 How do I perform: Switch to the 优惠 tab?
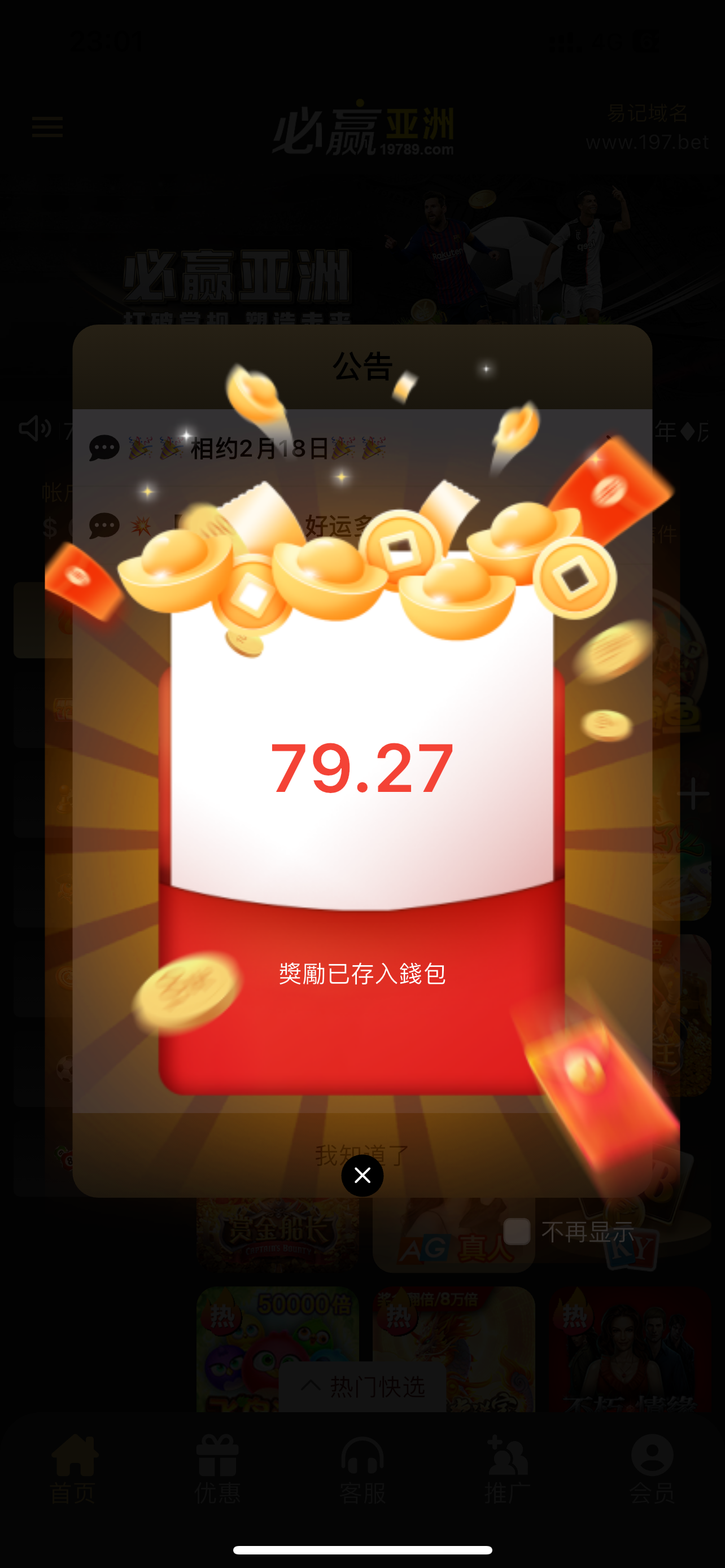pos(217,1468)
